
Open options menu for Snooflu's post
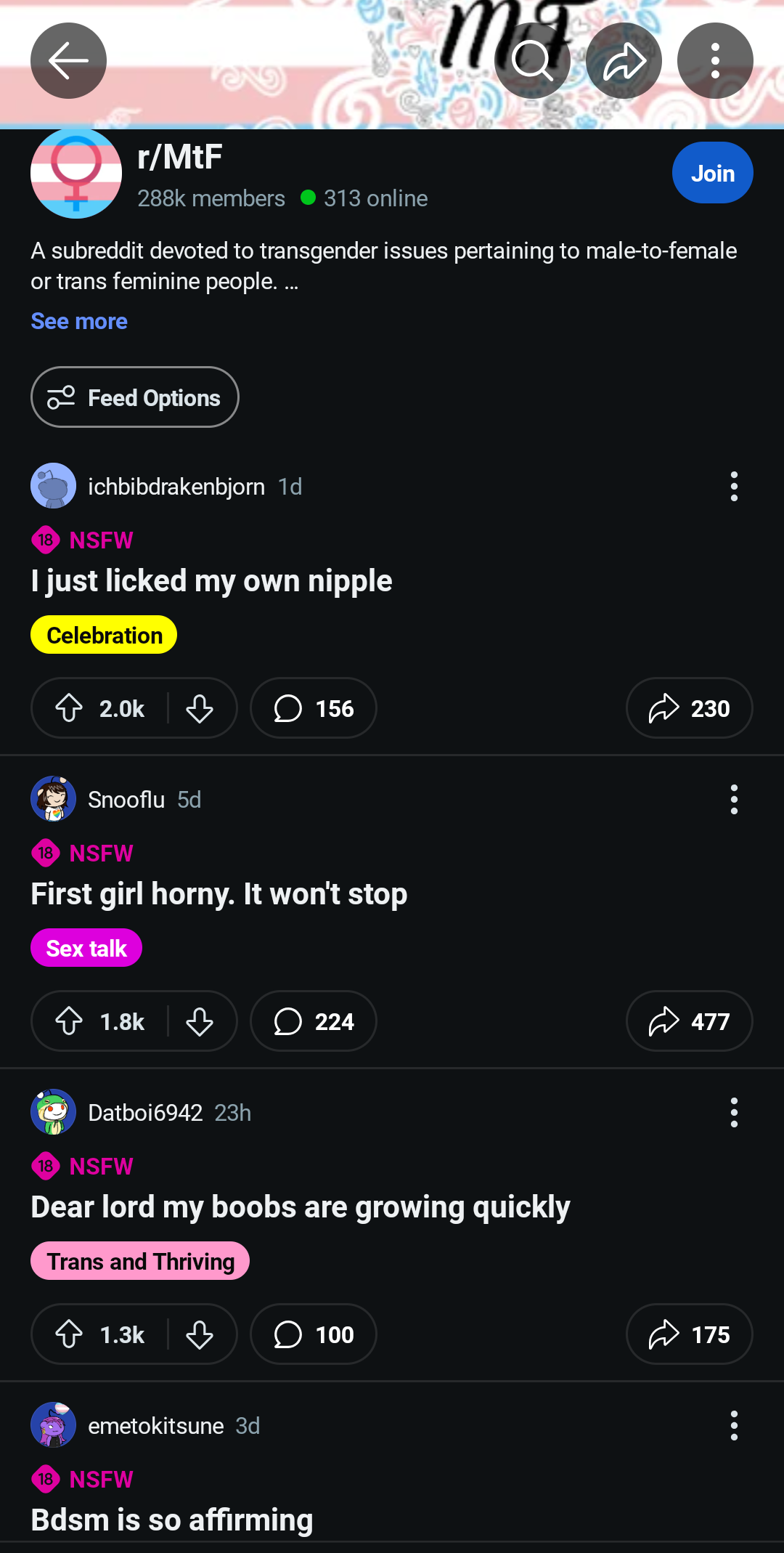[x=734, y=799]
